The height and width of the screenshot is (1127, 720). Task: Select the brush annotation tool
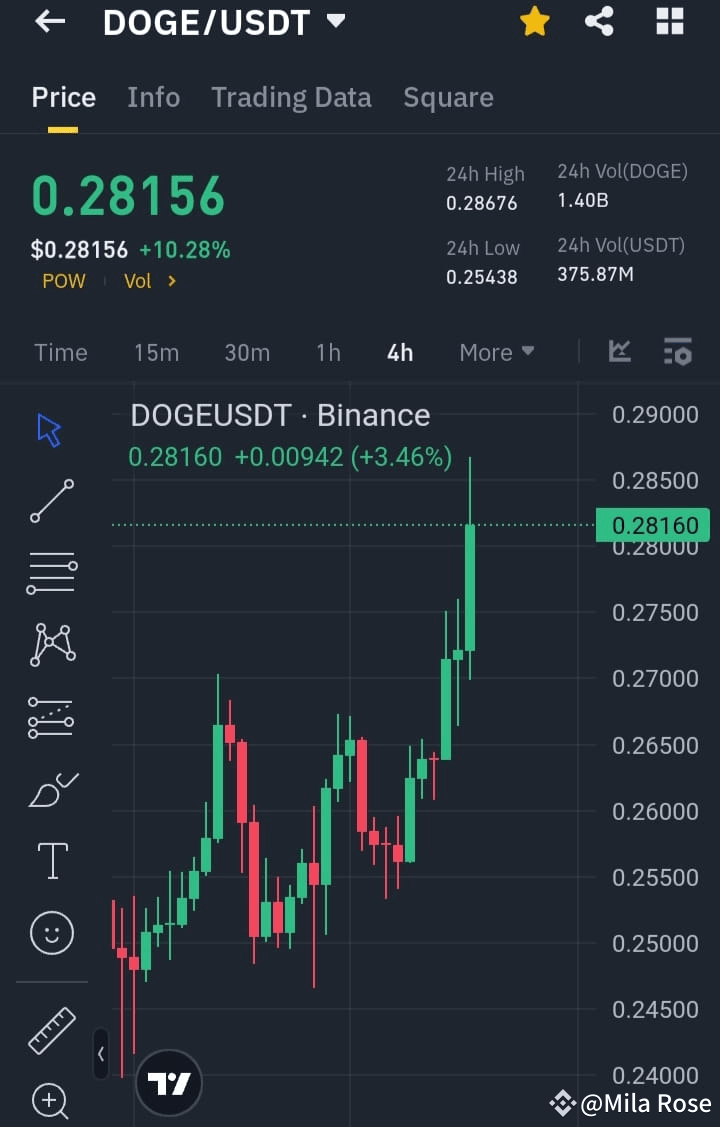click(x=50, y=788)
